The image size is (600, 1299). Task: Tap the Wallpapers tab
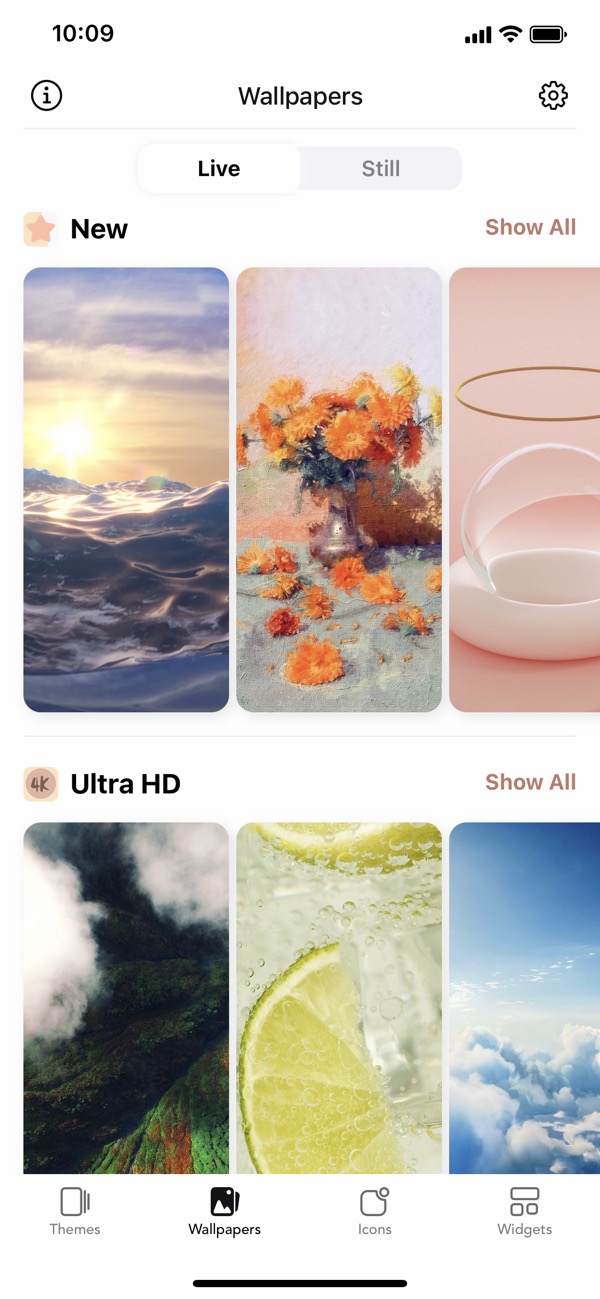coord(225,1211)
